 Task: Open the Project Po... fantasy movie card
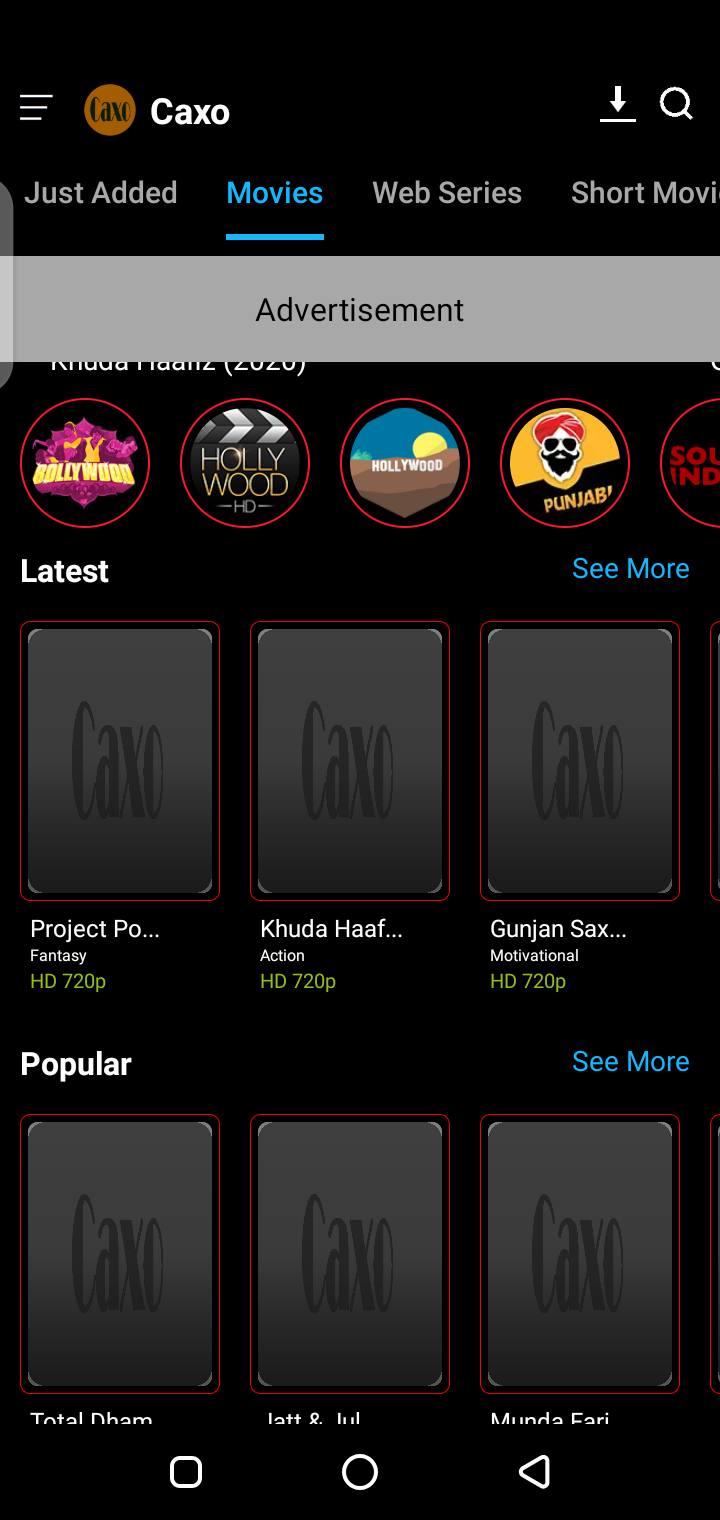[120, 761]
